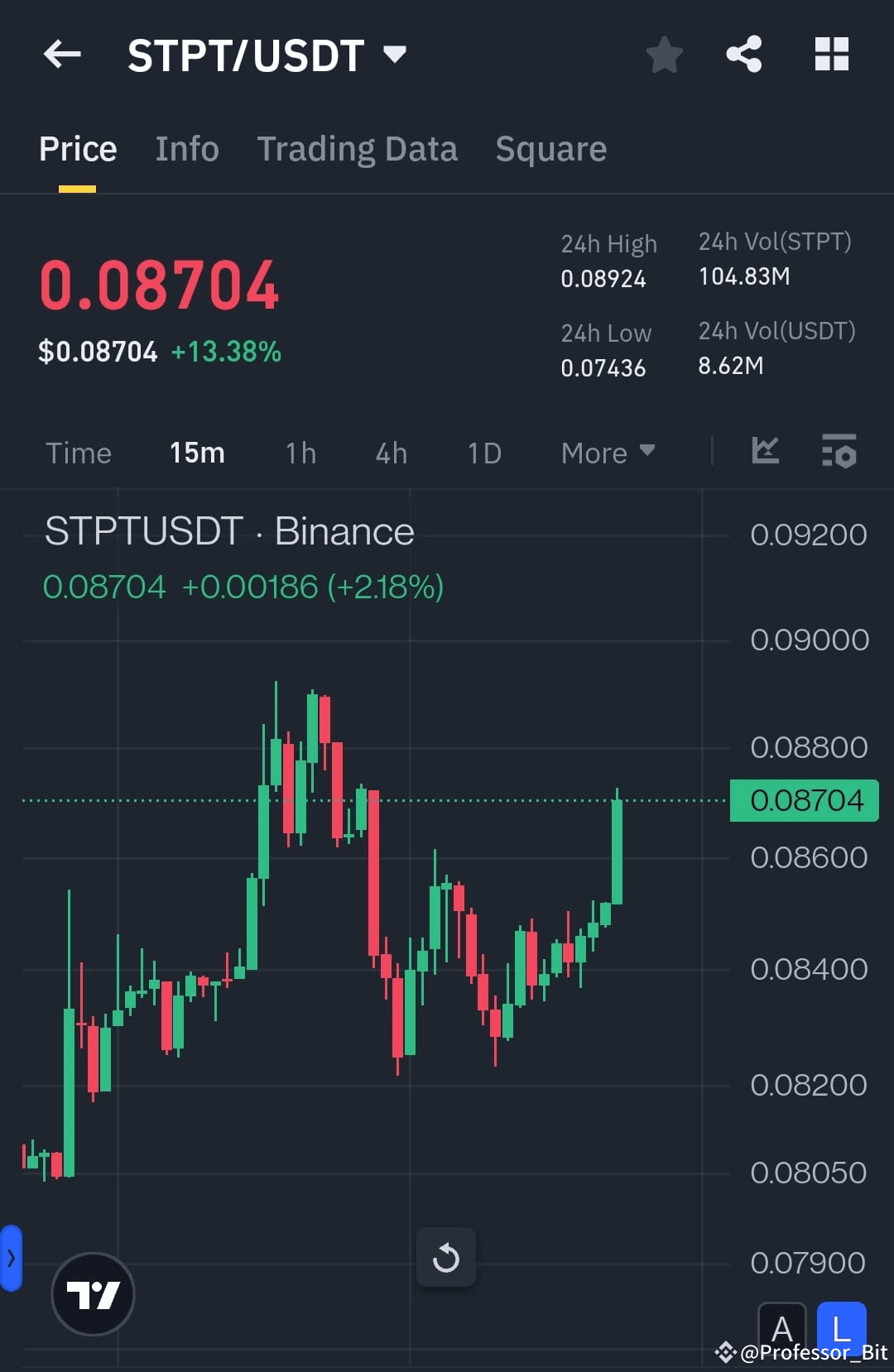Select the 1h timeframe

pyautogui.click(x=300, y=453)
